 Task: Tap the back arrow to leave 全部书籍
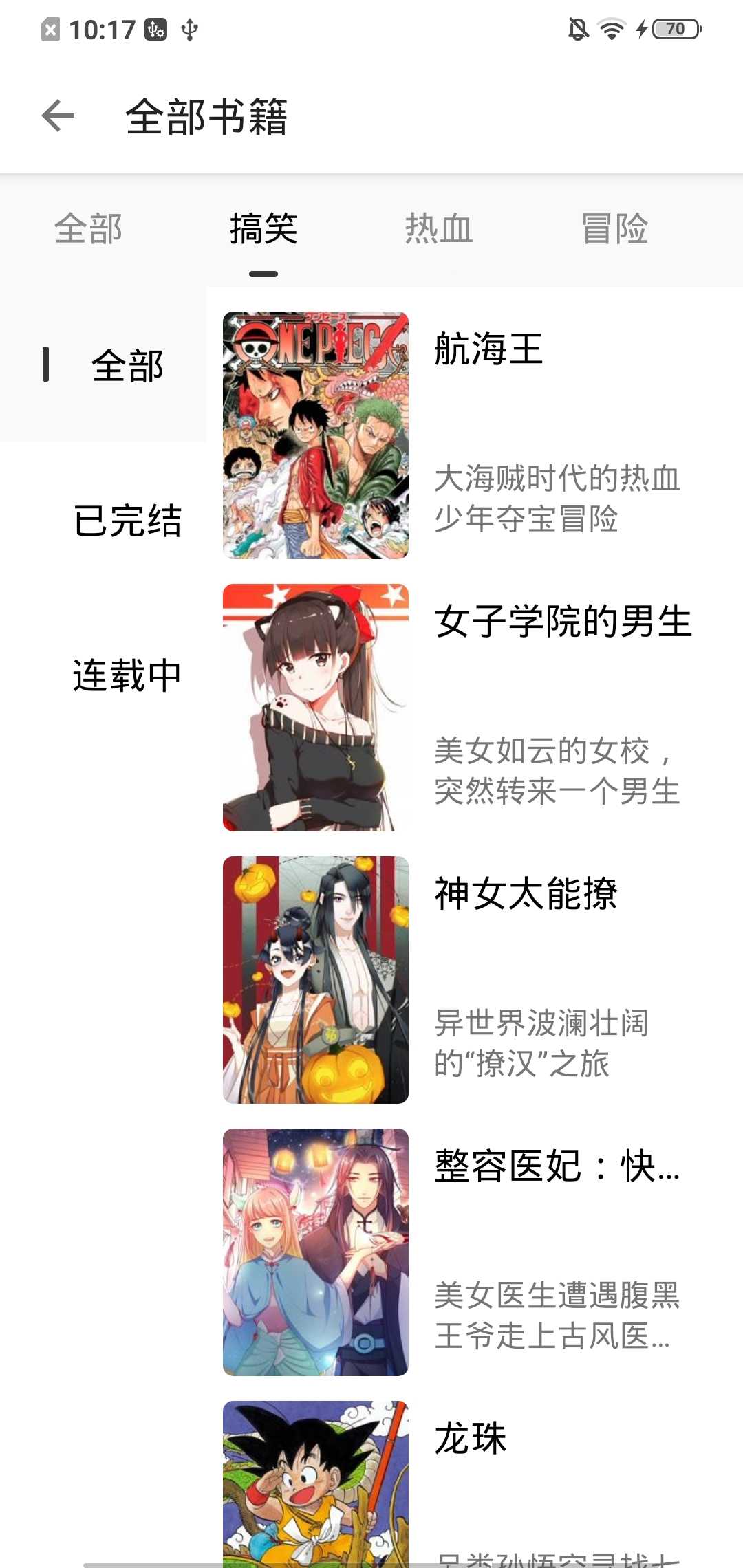(x=58, y=116)
